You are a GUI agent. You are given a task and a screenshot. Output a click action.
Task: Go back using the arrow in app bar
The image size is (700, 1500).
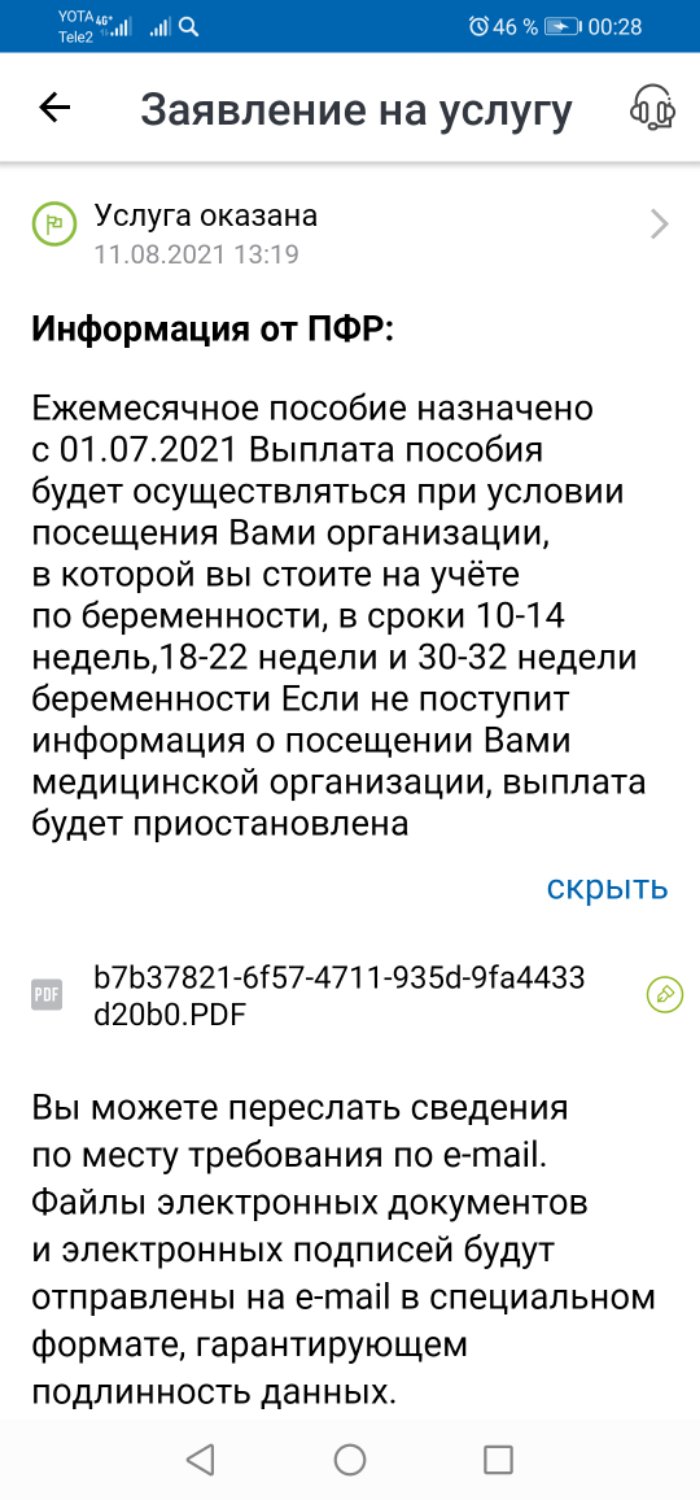click(x=54, y=108)
